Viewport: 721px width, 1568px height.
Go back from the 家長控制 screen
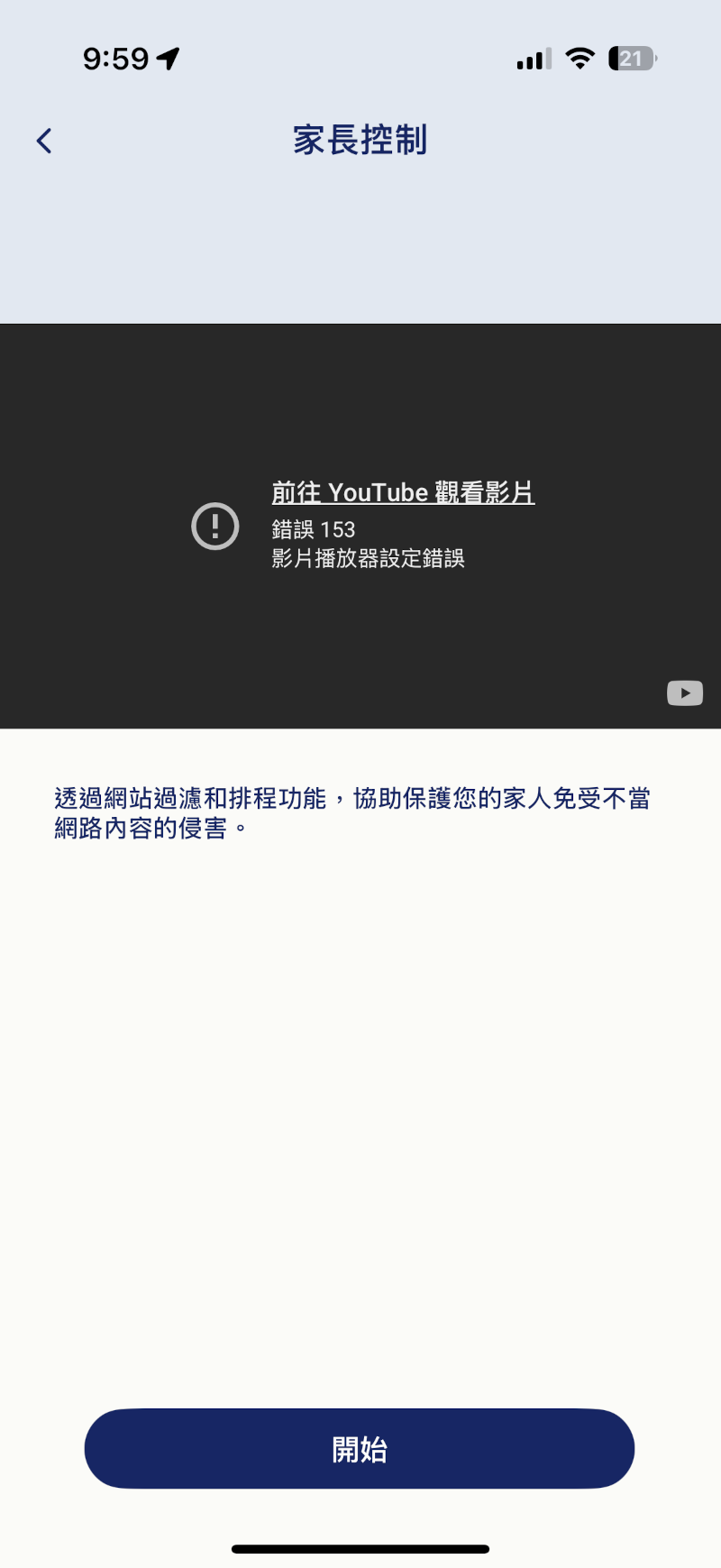coord(44,141)
